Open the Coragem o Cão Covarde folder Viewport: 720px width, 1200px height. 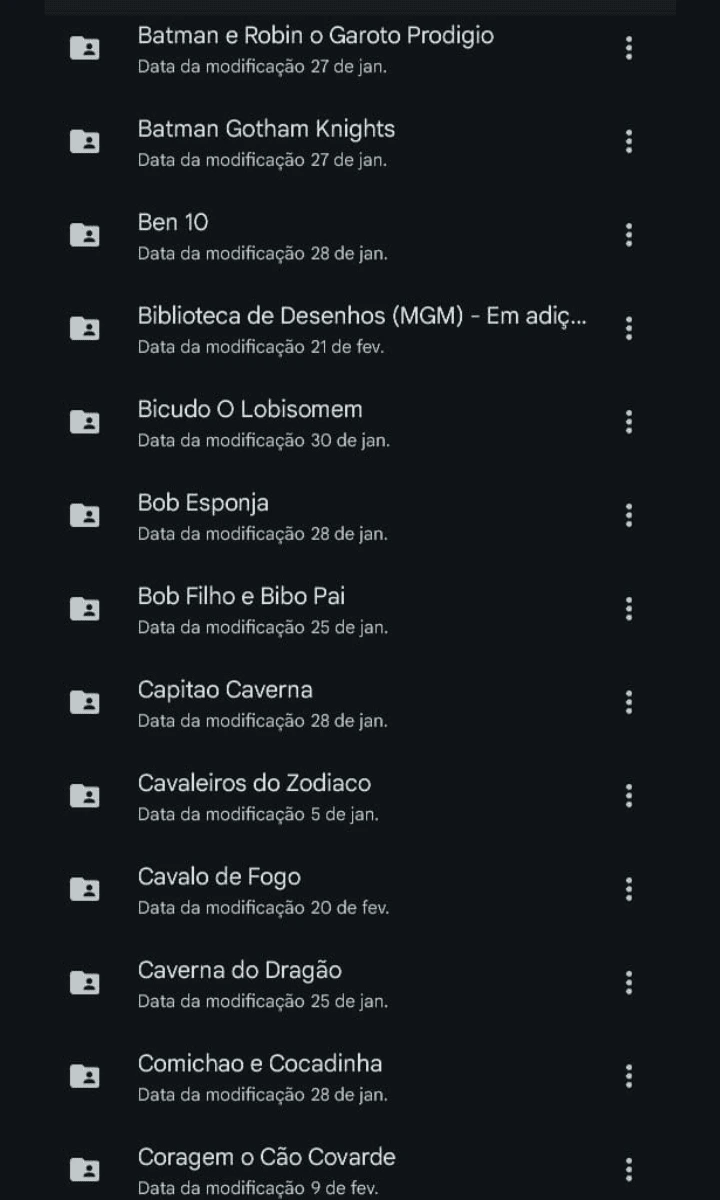click(266, 1168)
